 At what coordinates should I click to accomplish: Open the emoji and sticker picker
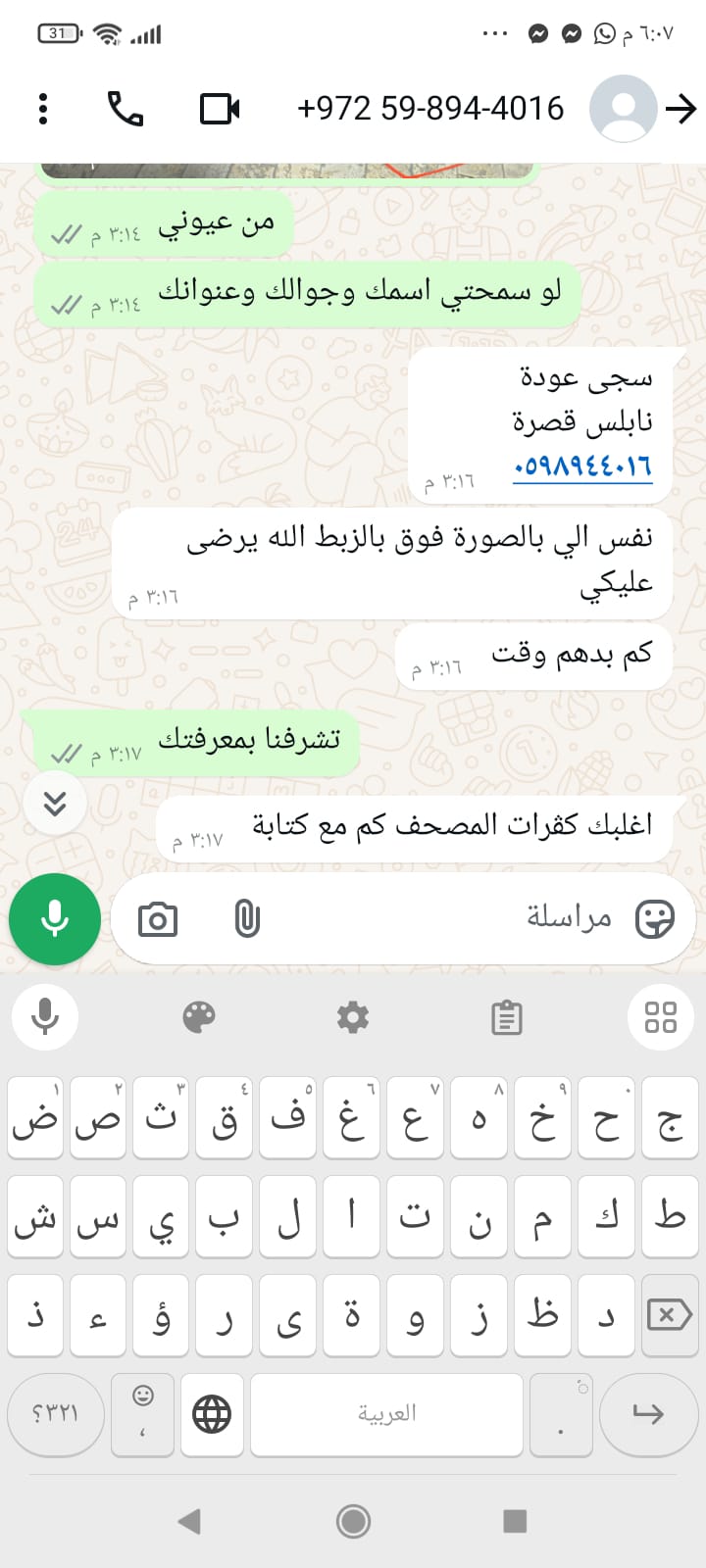click(x=654, y=919)
